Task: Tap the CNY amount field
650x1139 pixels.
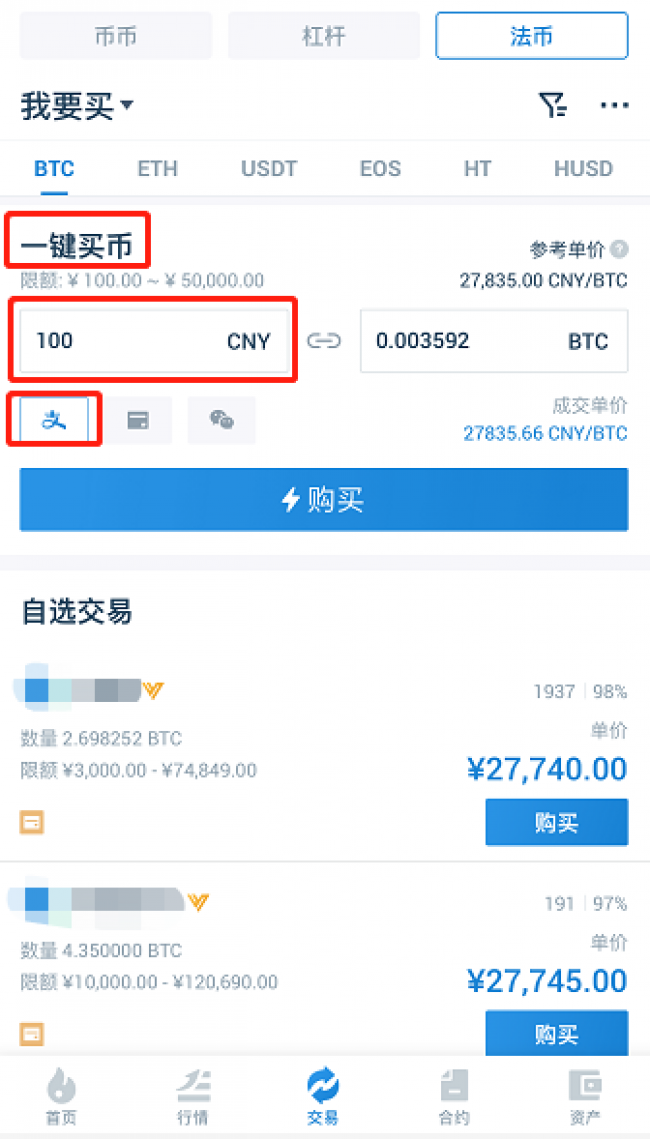Action: pos(154,341)
